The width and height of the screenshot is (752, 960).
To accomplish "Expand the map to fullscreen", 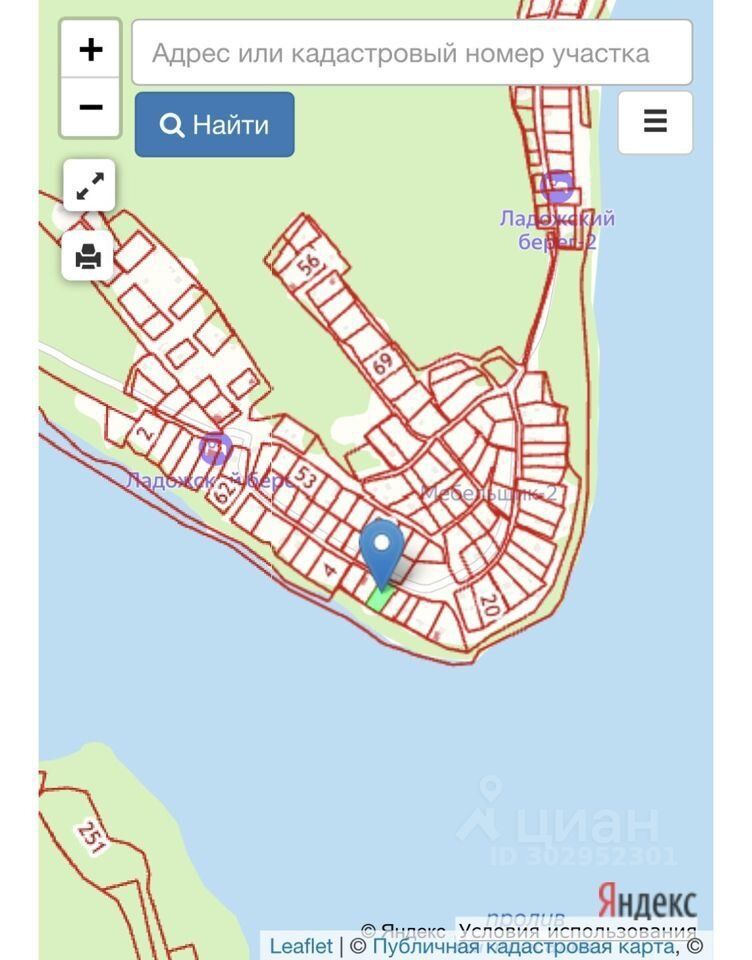I will click(90, 186).
